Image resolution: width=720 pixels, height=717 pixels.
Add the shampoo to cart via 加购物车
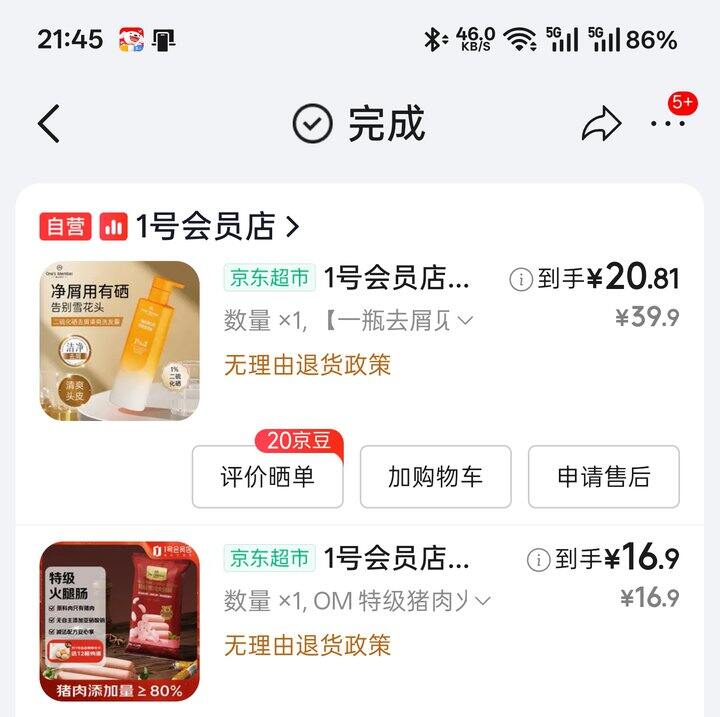point(435,477)
